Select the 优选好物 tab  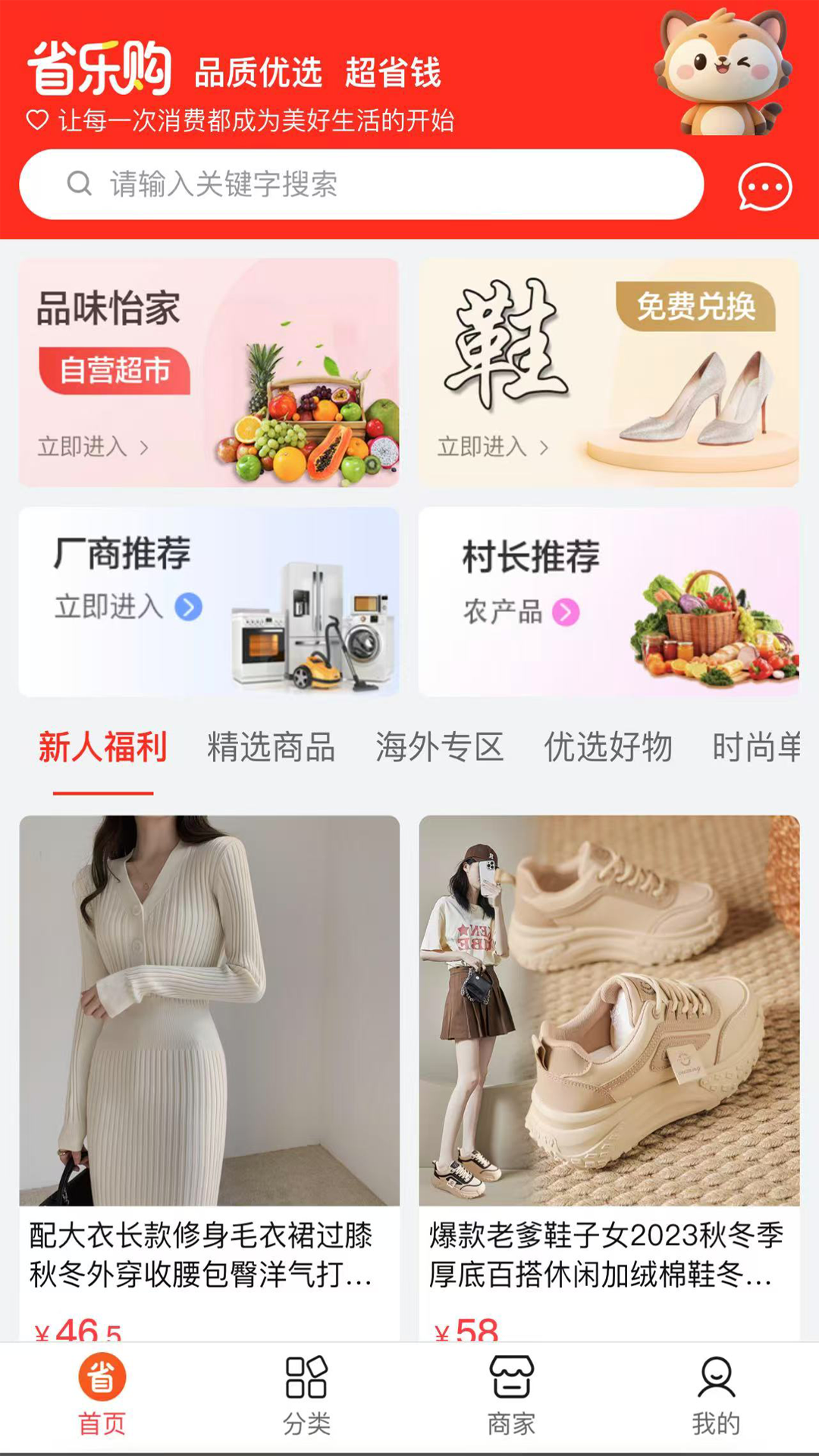607,747
